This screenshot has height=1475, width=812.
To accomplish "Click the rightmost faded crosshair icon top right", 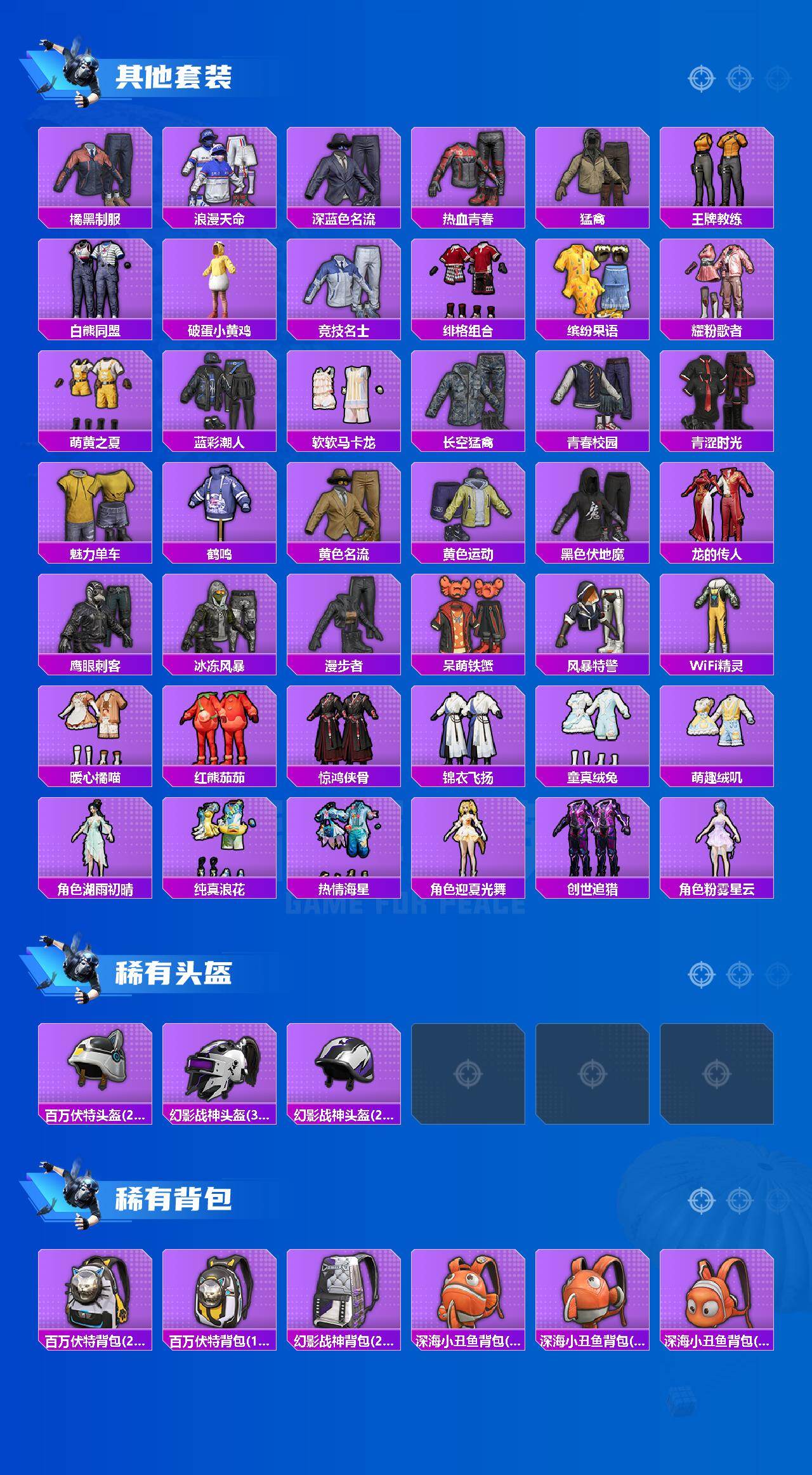I will click(x=776, y=79).
